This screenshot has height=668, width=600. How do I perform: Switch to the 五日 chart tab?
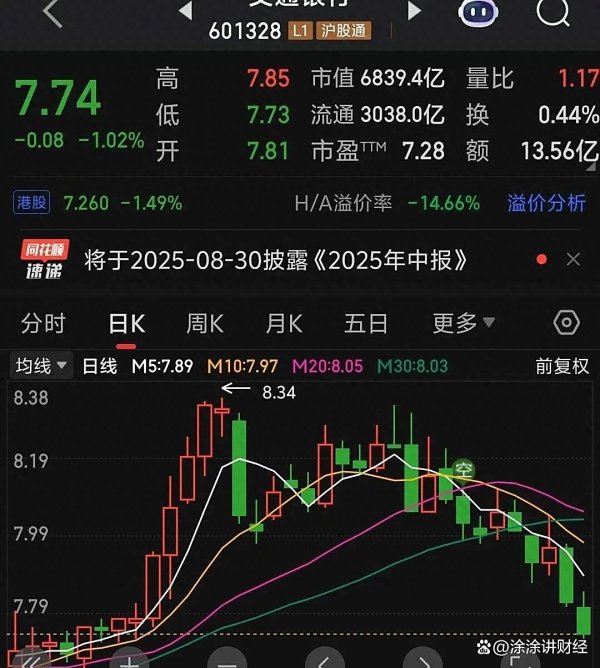pos(365,323)
